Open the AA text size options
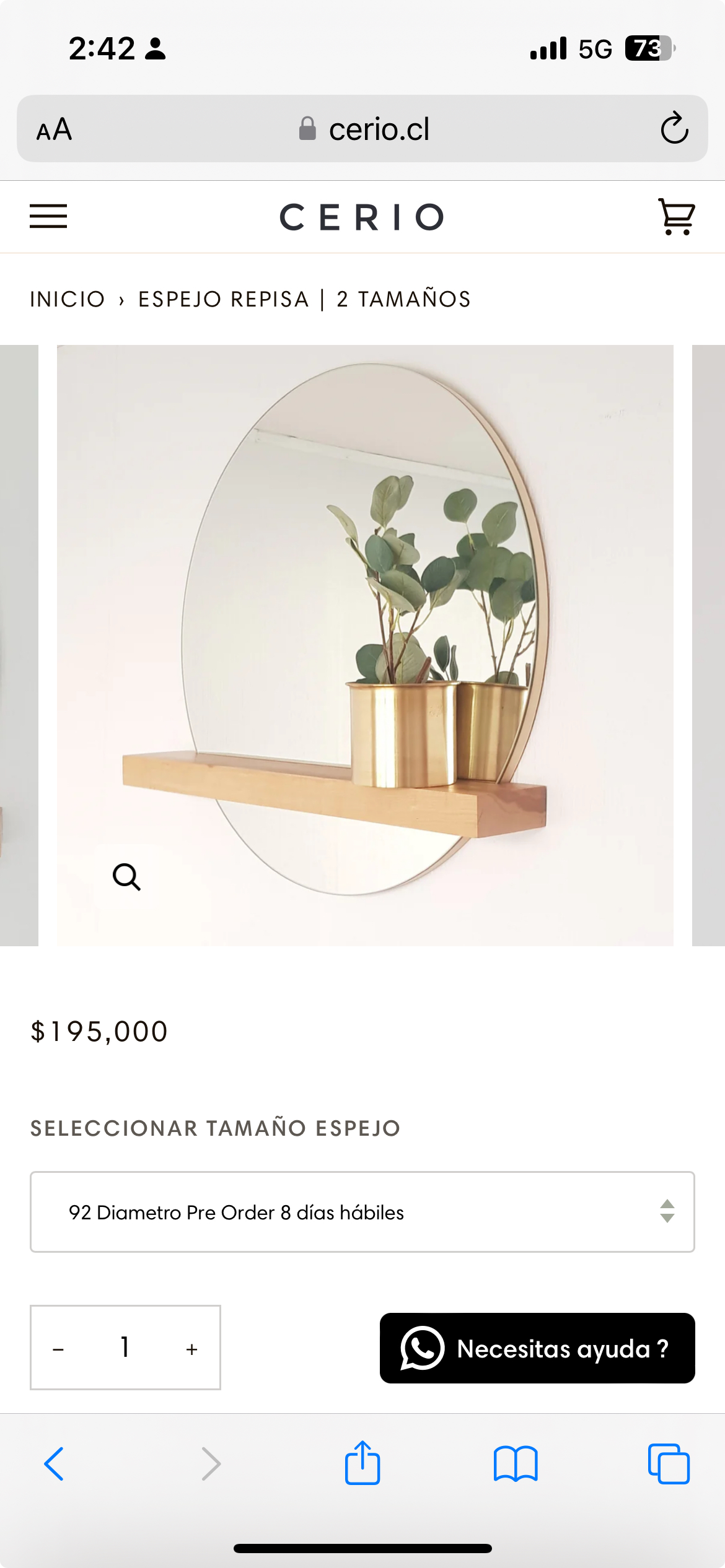The image size is (725, 1568). [x=55, y=130]
